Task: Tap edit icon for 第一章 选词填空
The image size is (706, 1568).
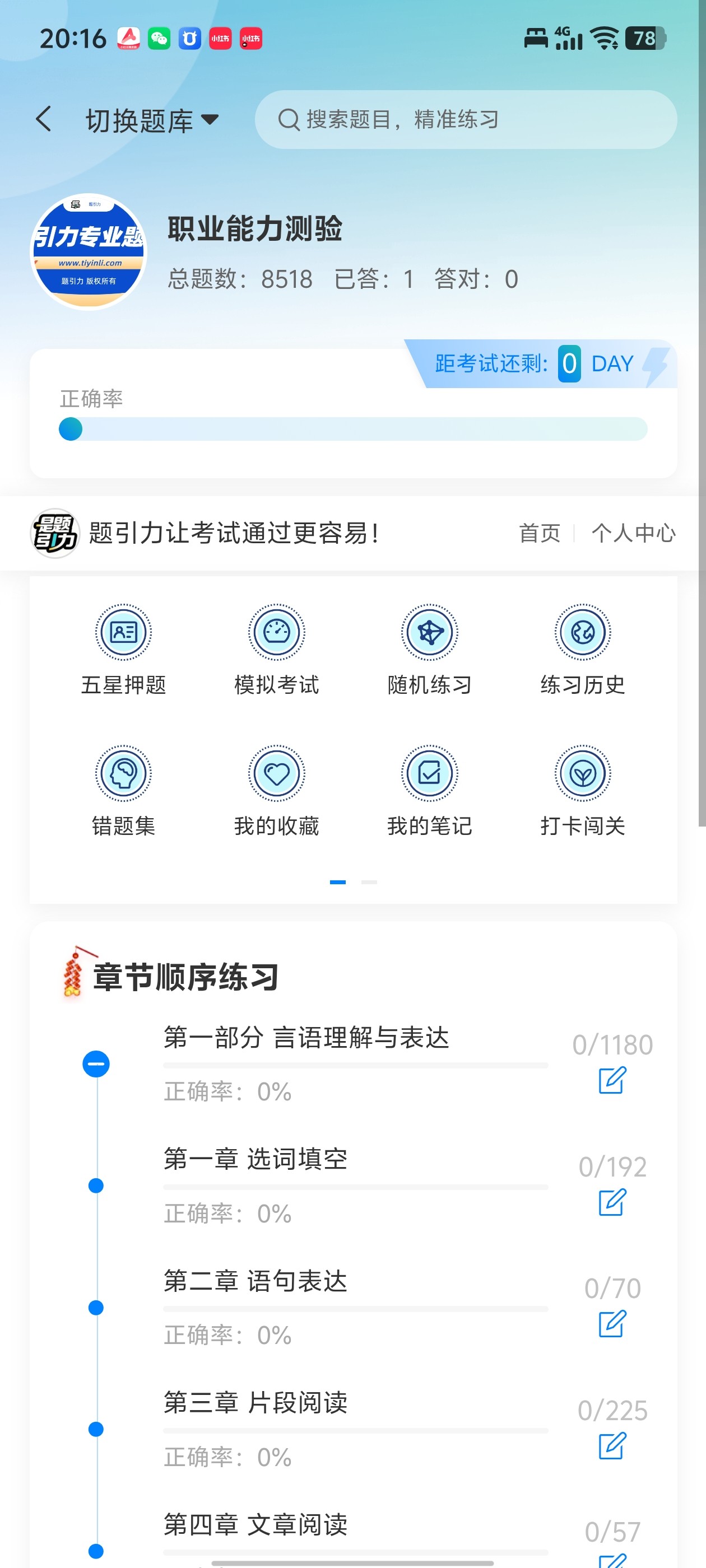Action: [x=612, y=1202]
